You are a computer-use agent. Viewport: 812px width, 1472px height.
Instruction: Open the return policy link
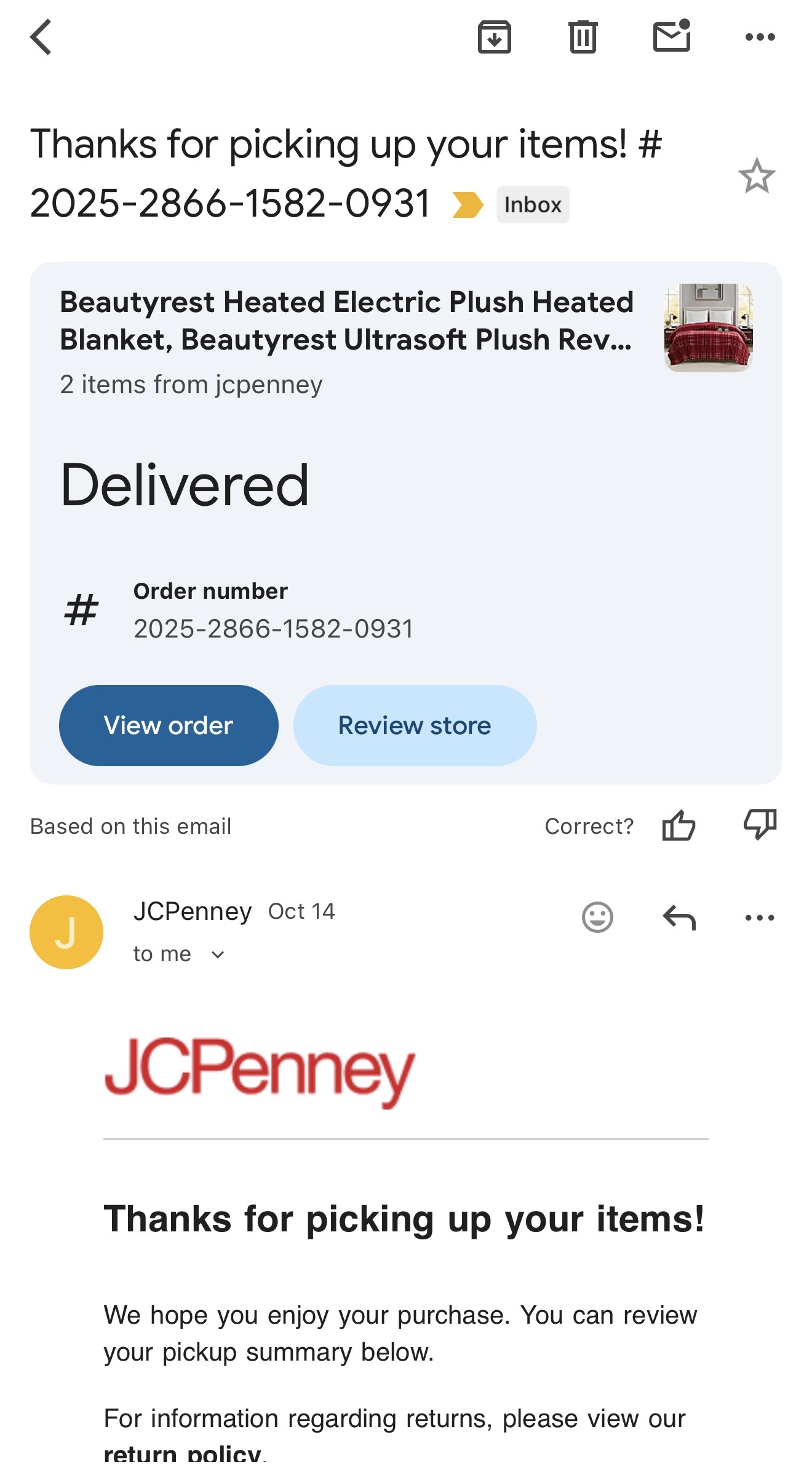[183, 1455]
